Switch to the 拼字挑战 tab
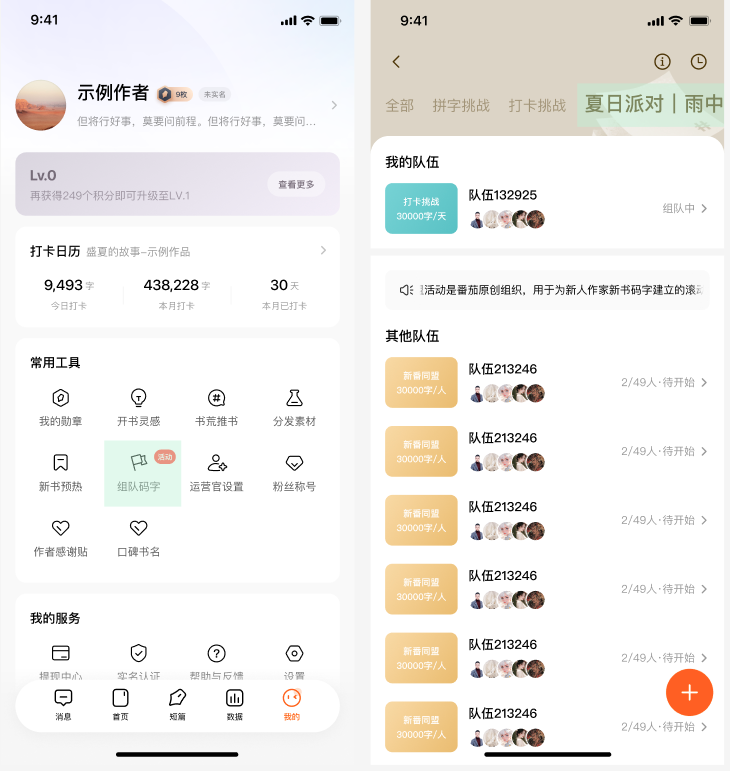 461,105
